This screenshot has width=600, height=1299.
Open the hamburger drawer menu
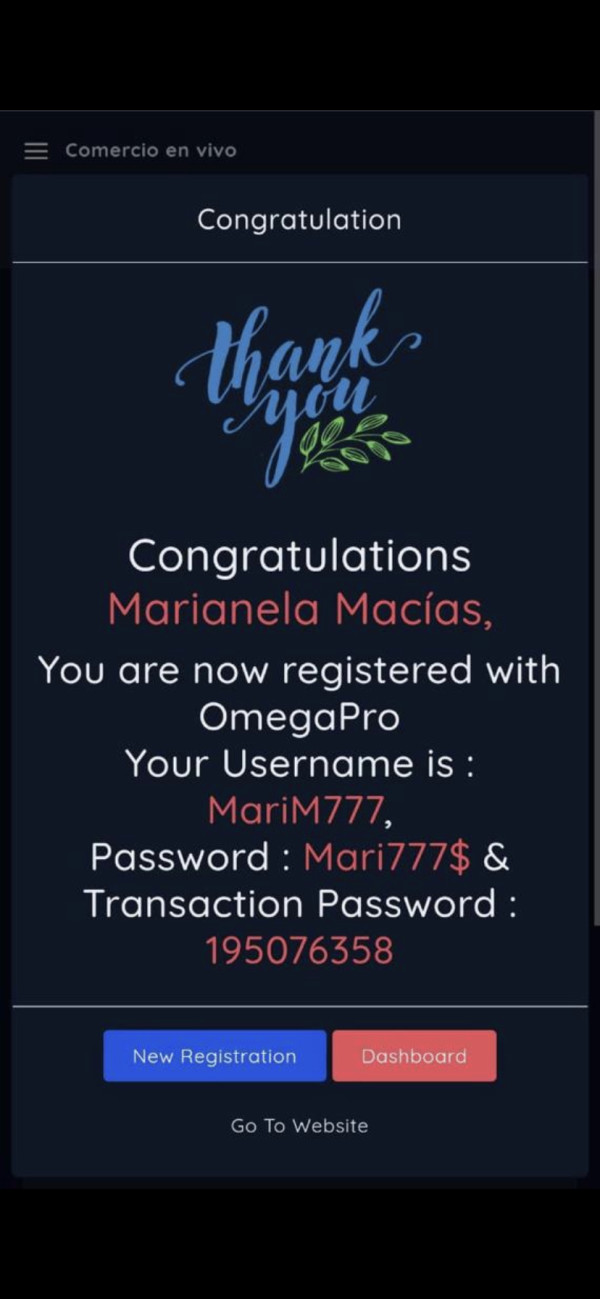pyautogui.click(x=36, y=151)
